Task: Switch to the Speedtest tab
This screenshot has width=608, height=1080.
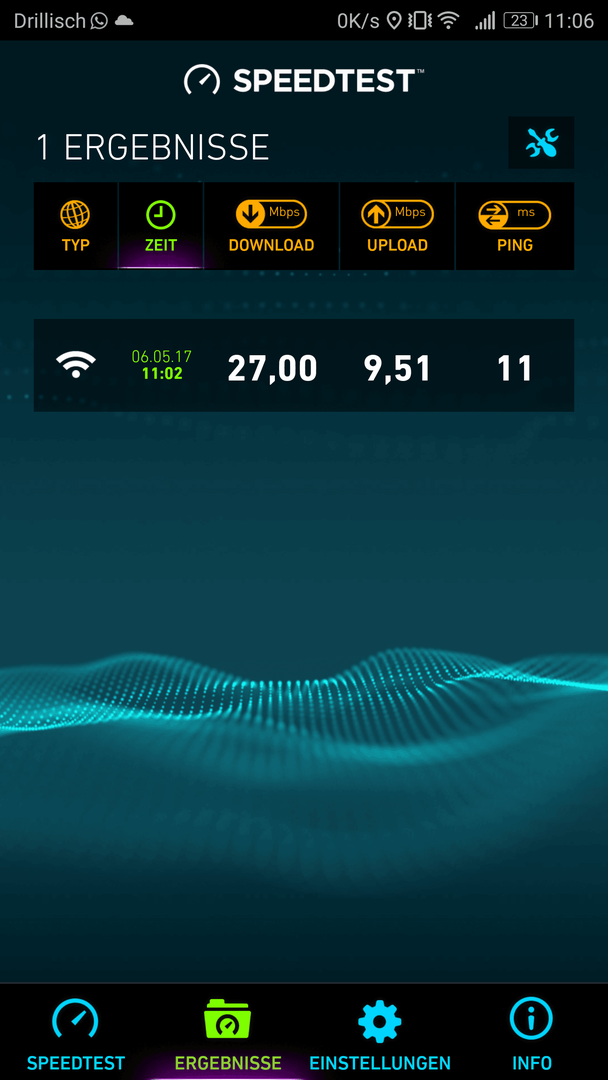Action: tap(76, 1034)
